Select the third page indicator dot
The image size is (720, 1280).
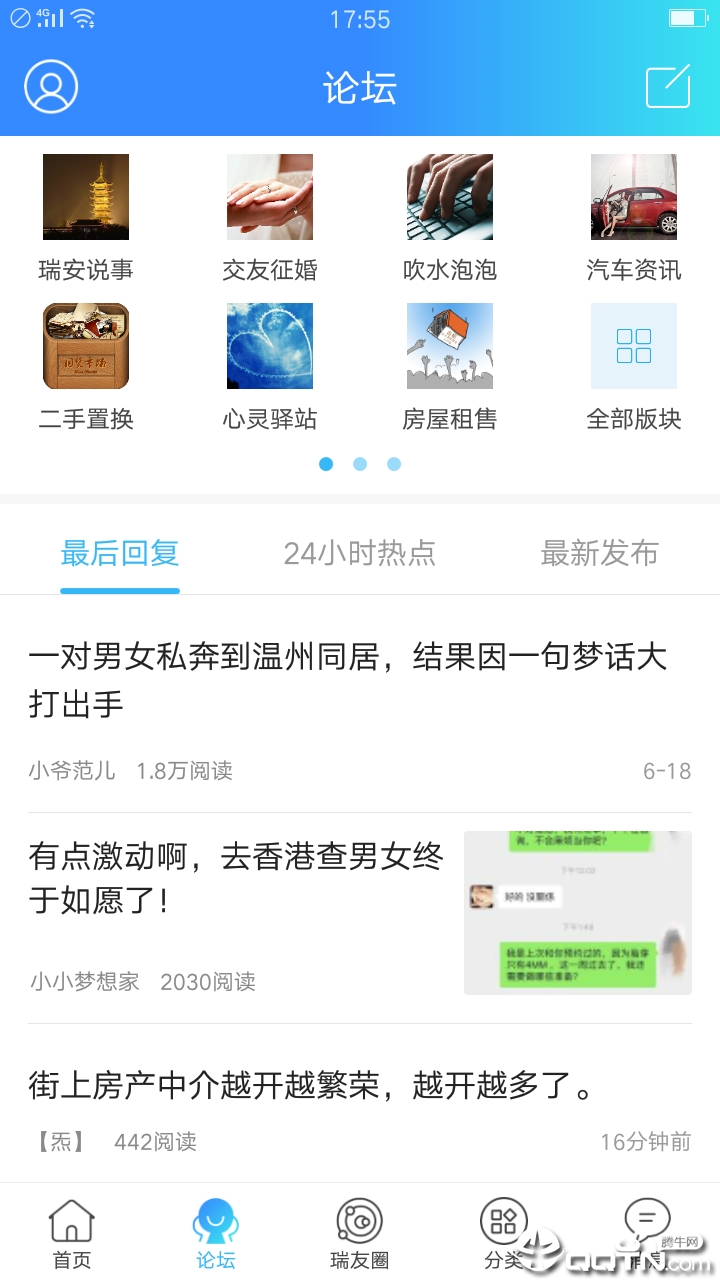394,464
